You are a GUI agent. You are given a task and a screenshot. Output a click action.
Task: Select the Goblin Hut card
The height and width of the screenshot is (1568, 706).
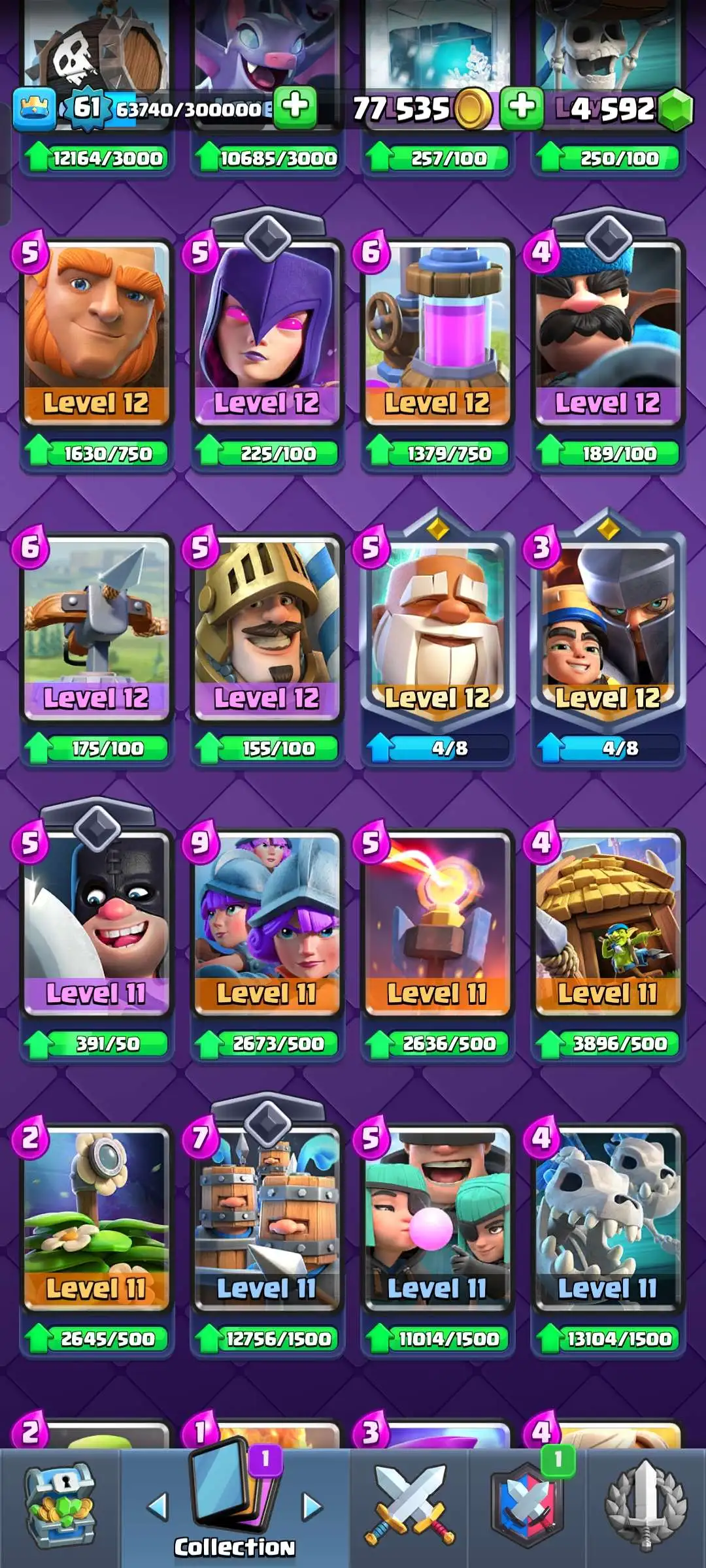click(x=608, y=921)
